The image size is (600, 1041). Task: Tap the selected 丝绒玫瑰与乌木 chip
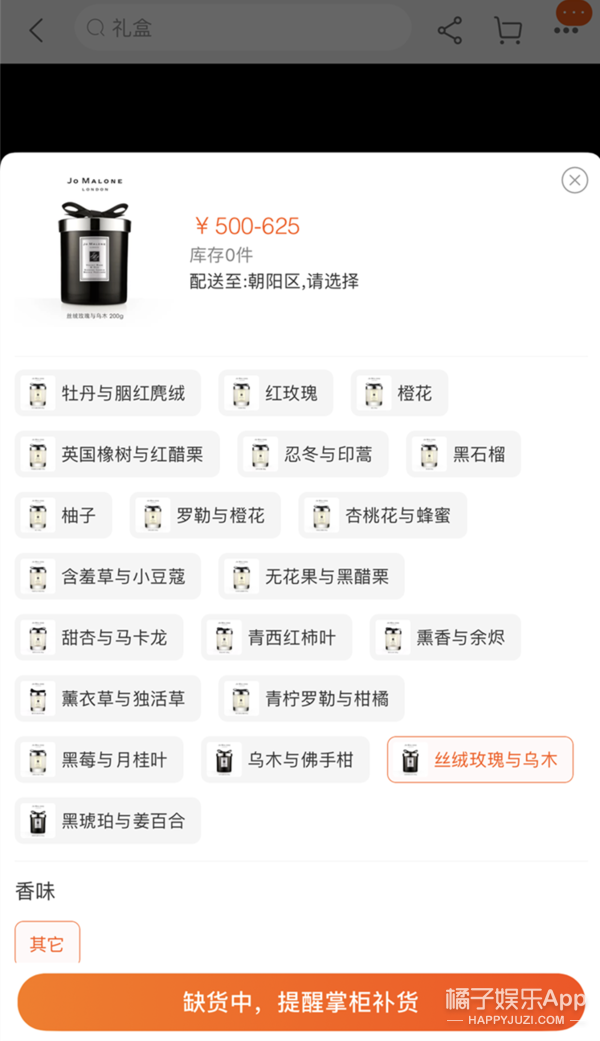point(480,760)
